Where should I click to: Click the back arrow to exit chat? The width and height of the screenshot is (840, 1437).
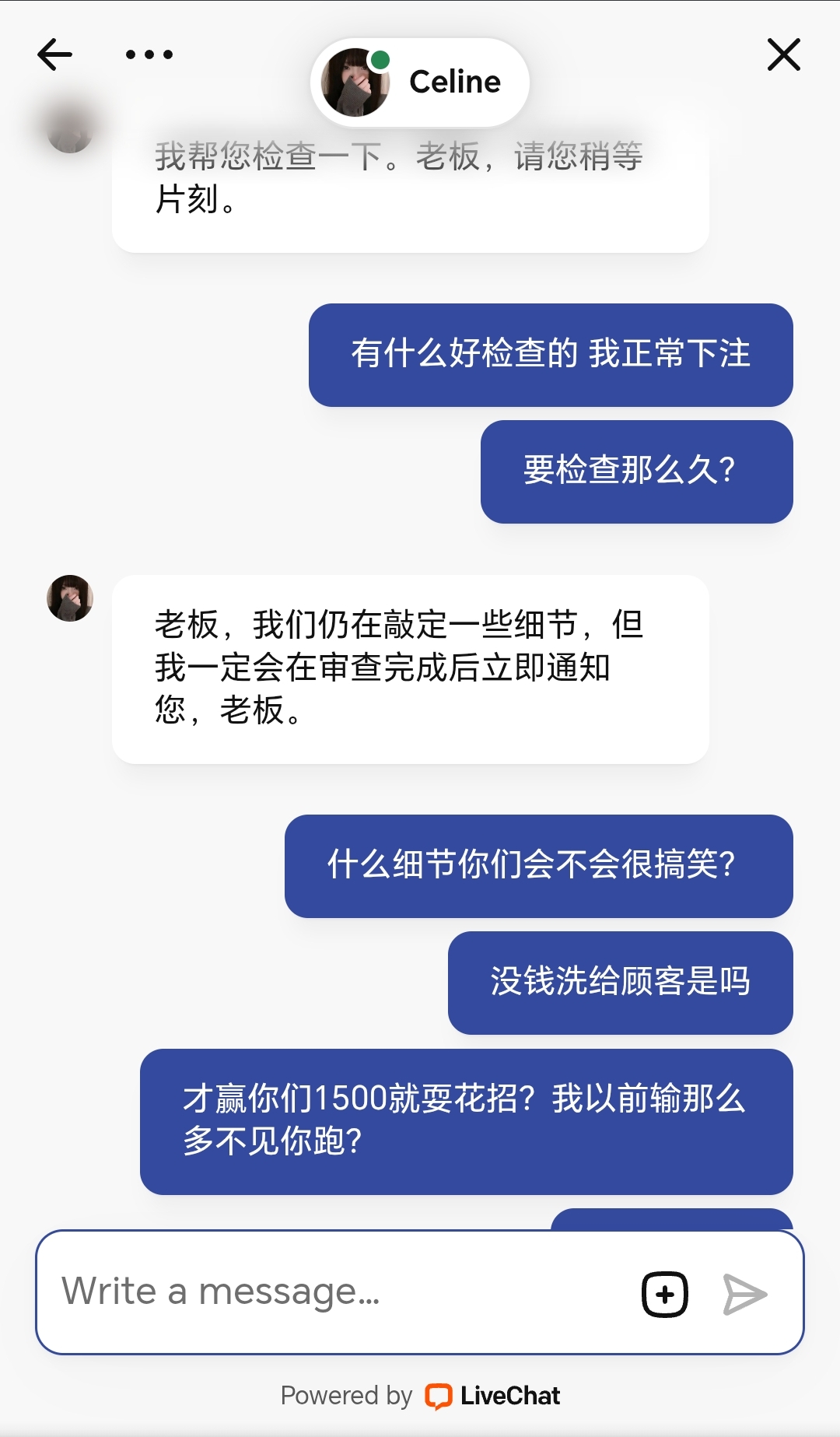(54, 54)
